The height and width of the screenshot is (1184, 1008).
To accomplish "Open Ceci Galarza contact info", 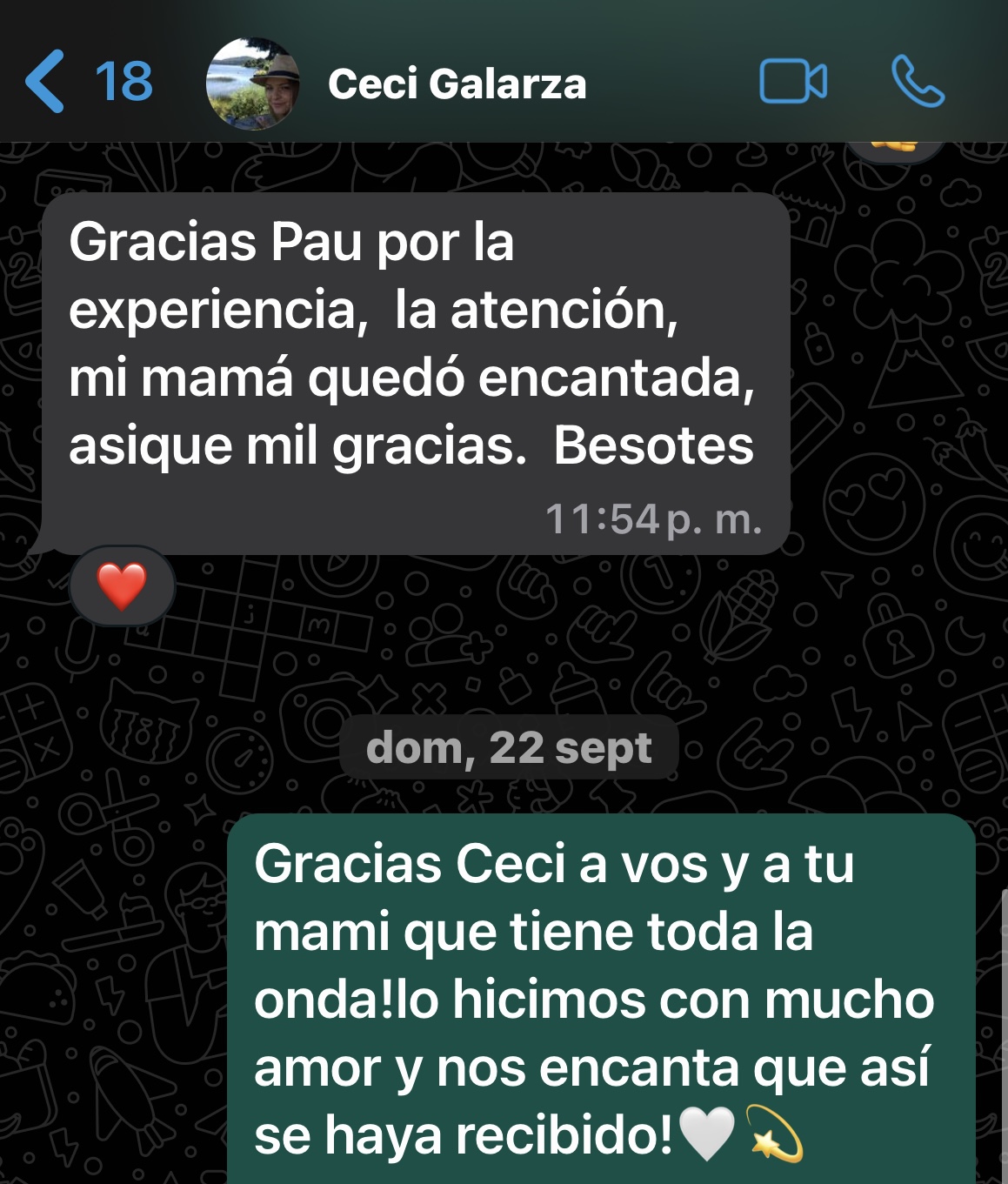I will pos(457,84).
